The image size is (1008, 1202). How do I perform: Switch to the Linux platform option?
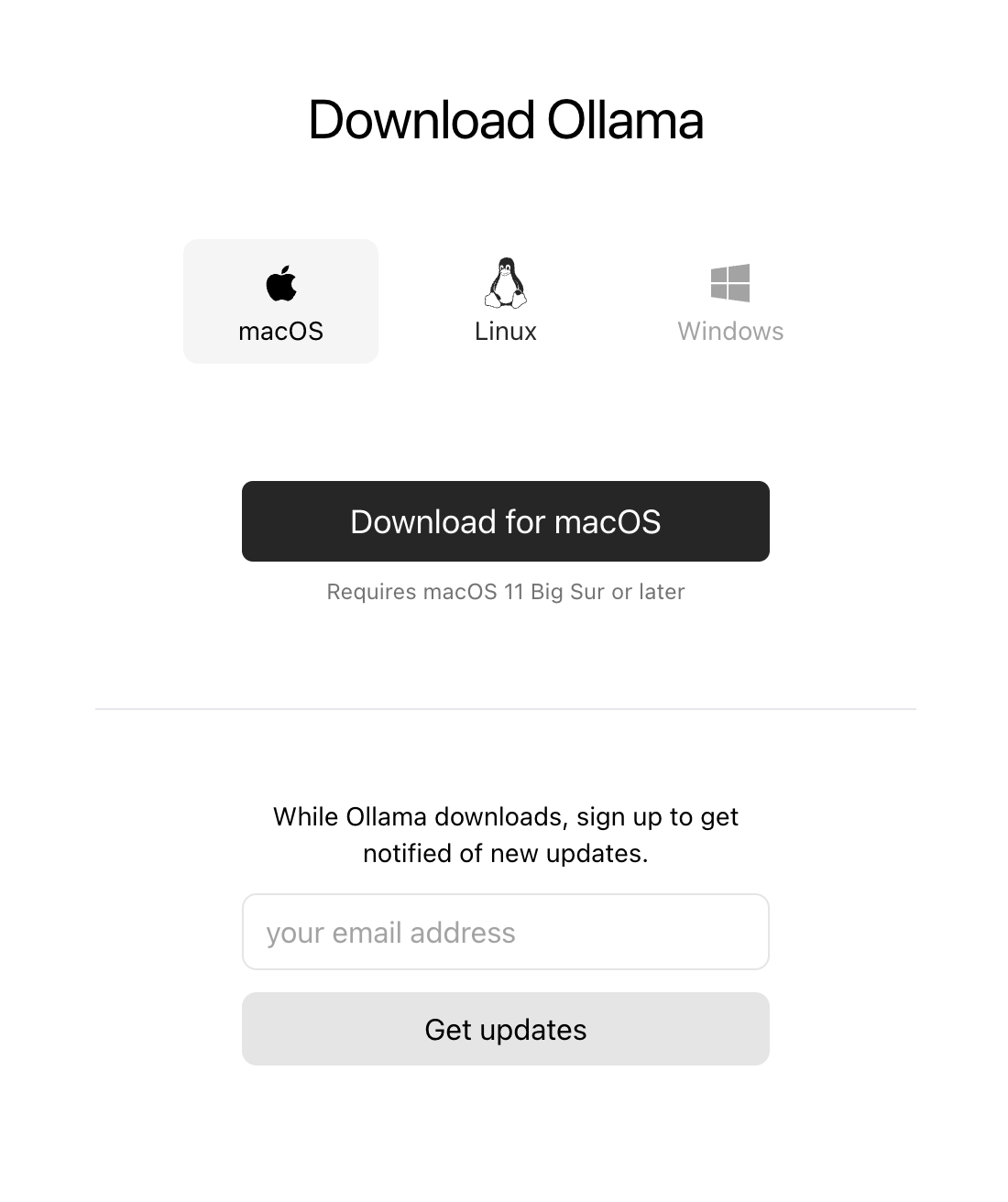[x=505, y=301]
